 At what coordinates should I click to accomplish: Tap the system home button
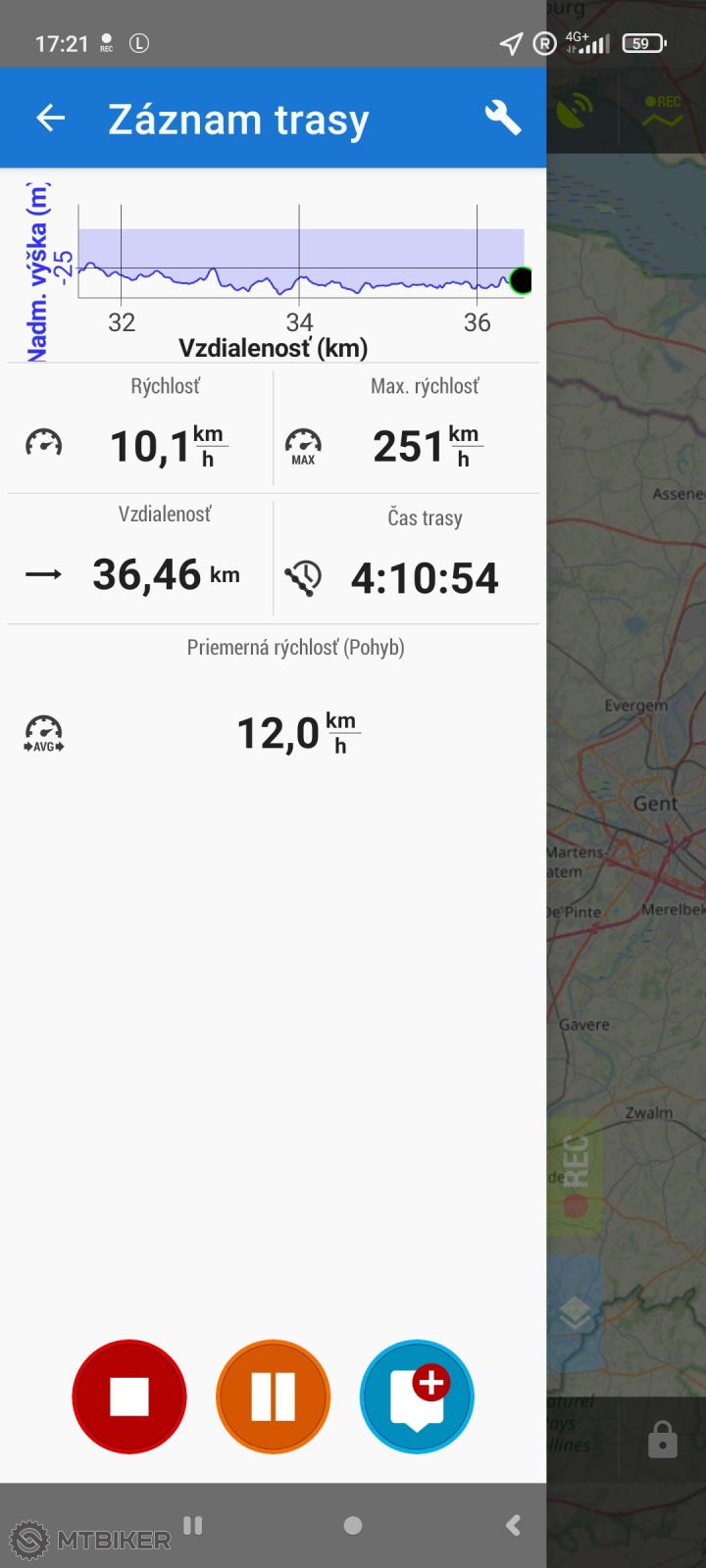pyautogui.click(x=353, y=1525)
